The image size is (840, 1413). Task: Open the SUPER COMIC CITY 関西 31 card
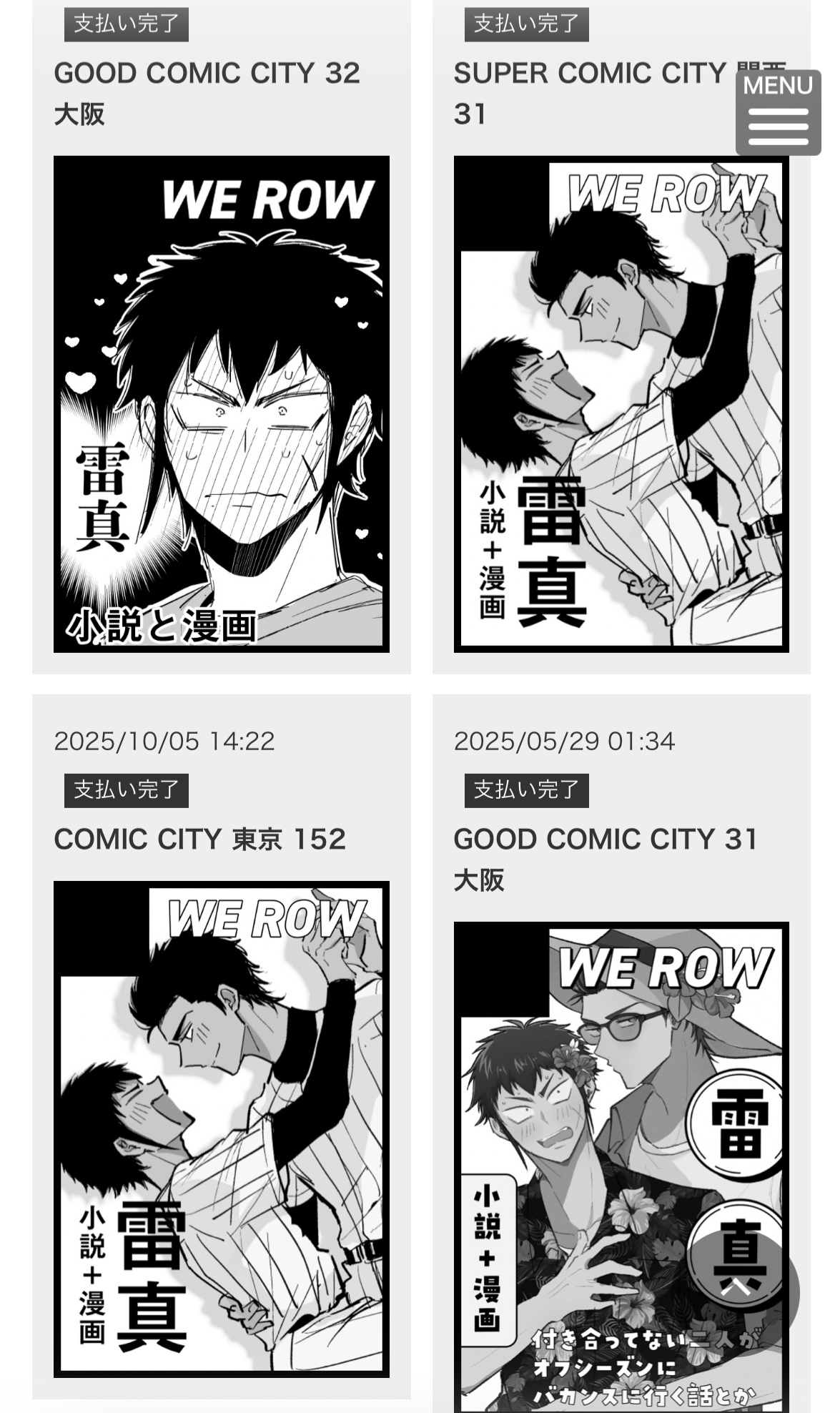[x=621, y=403]
